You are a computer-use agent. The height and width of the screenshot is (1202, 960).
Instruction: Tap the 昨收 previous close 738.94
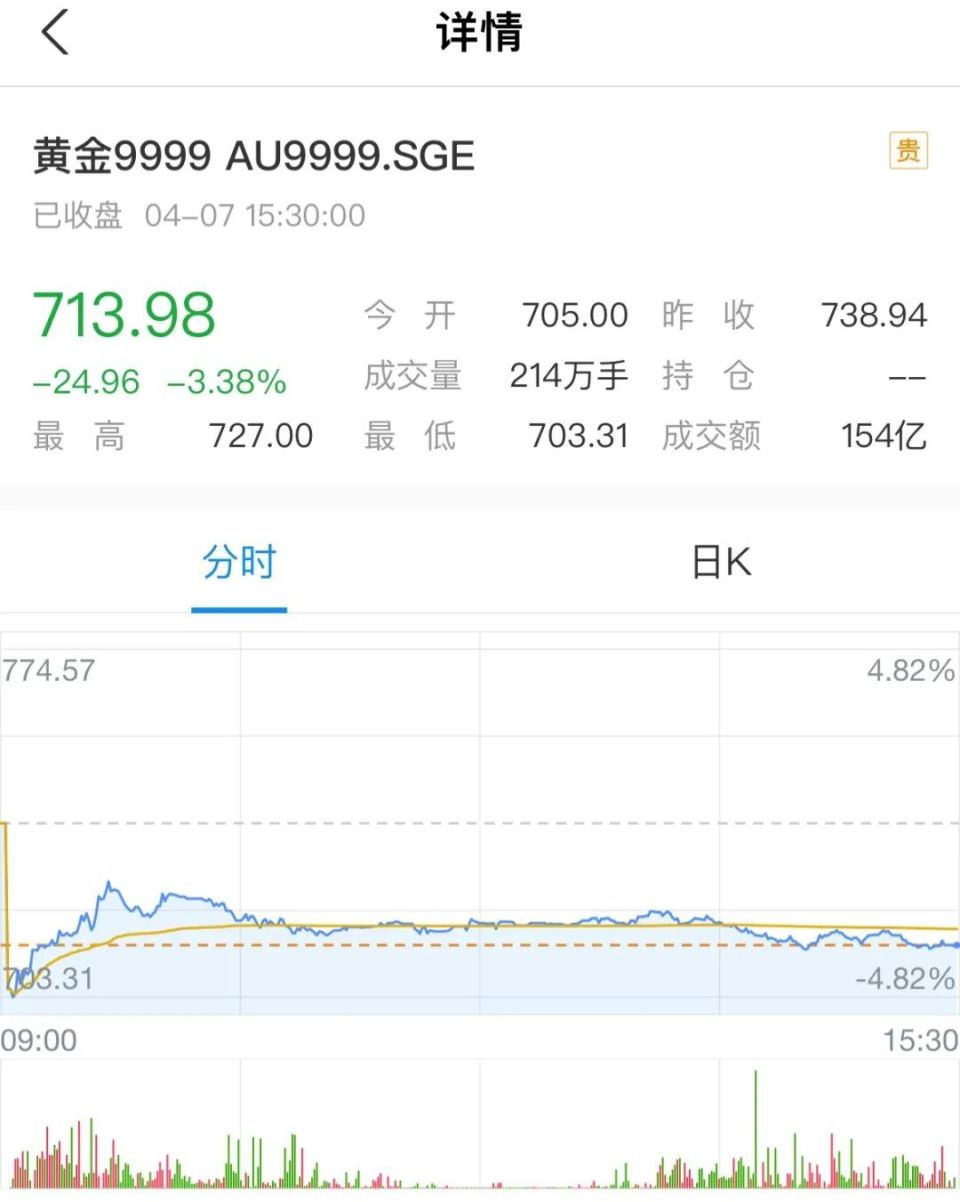[874, 314]
